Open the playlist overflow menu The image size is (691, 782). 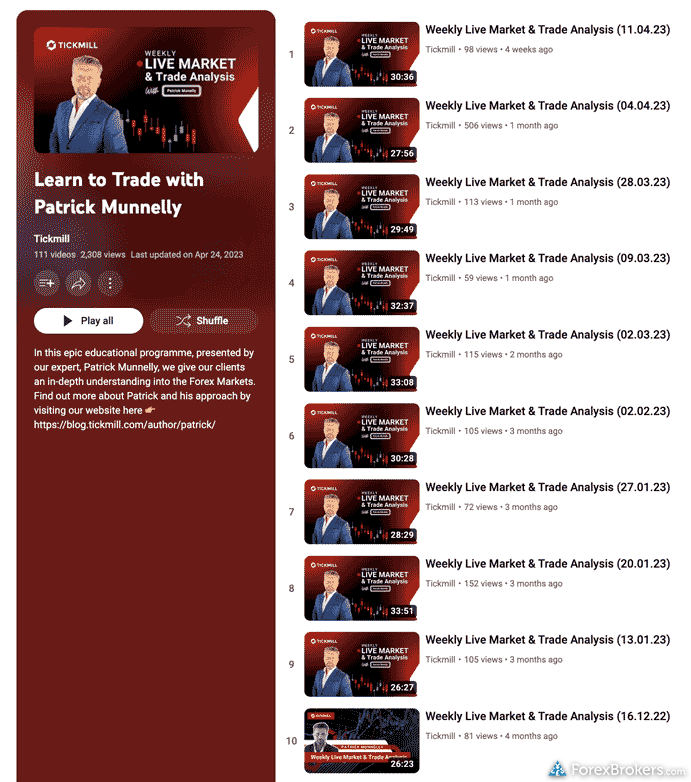109,284
